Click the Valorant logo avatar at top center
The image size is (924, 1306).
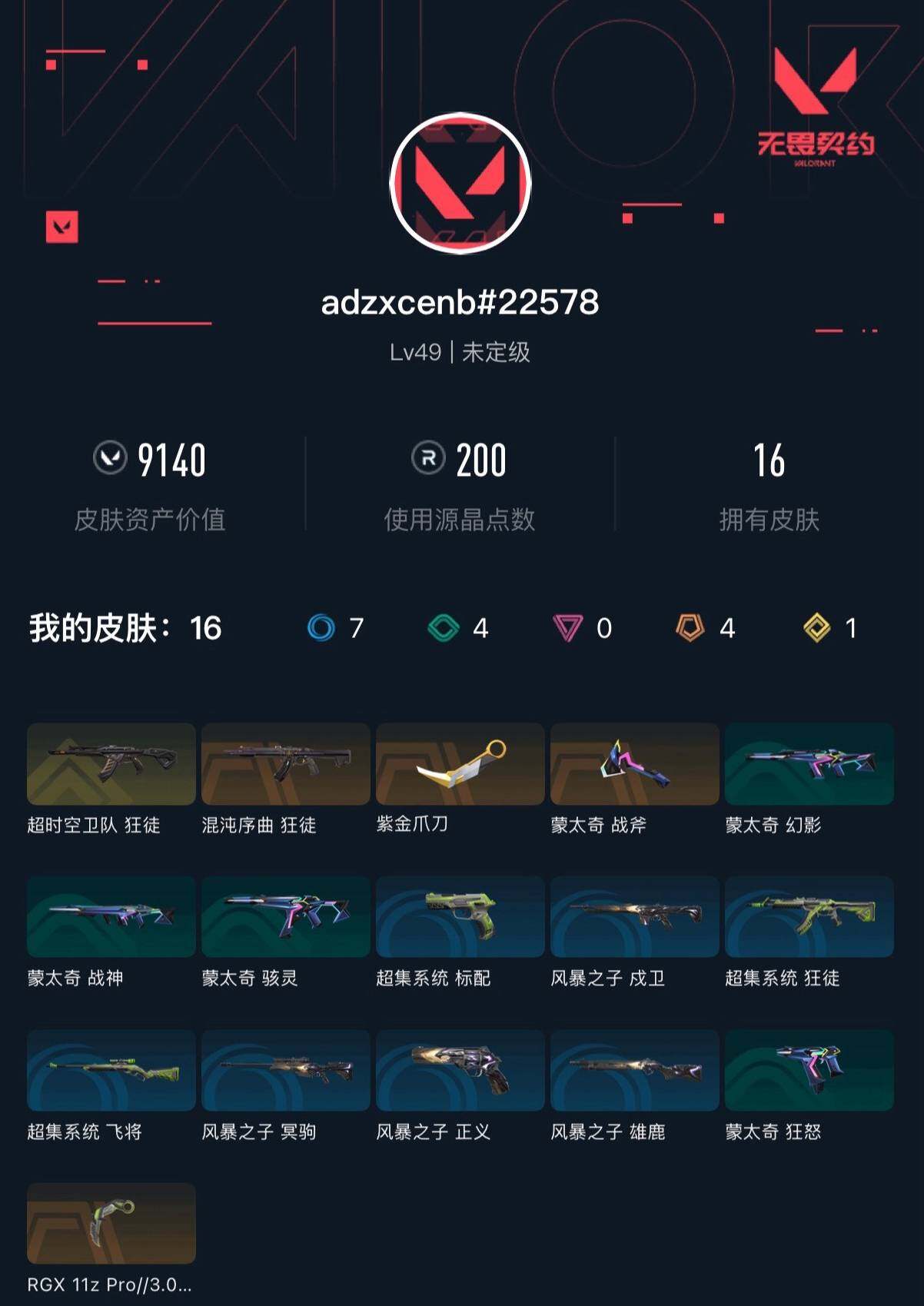pos(460,182)
